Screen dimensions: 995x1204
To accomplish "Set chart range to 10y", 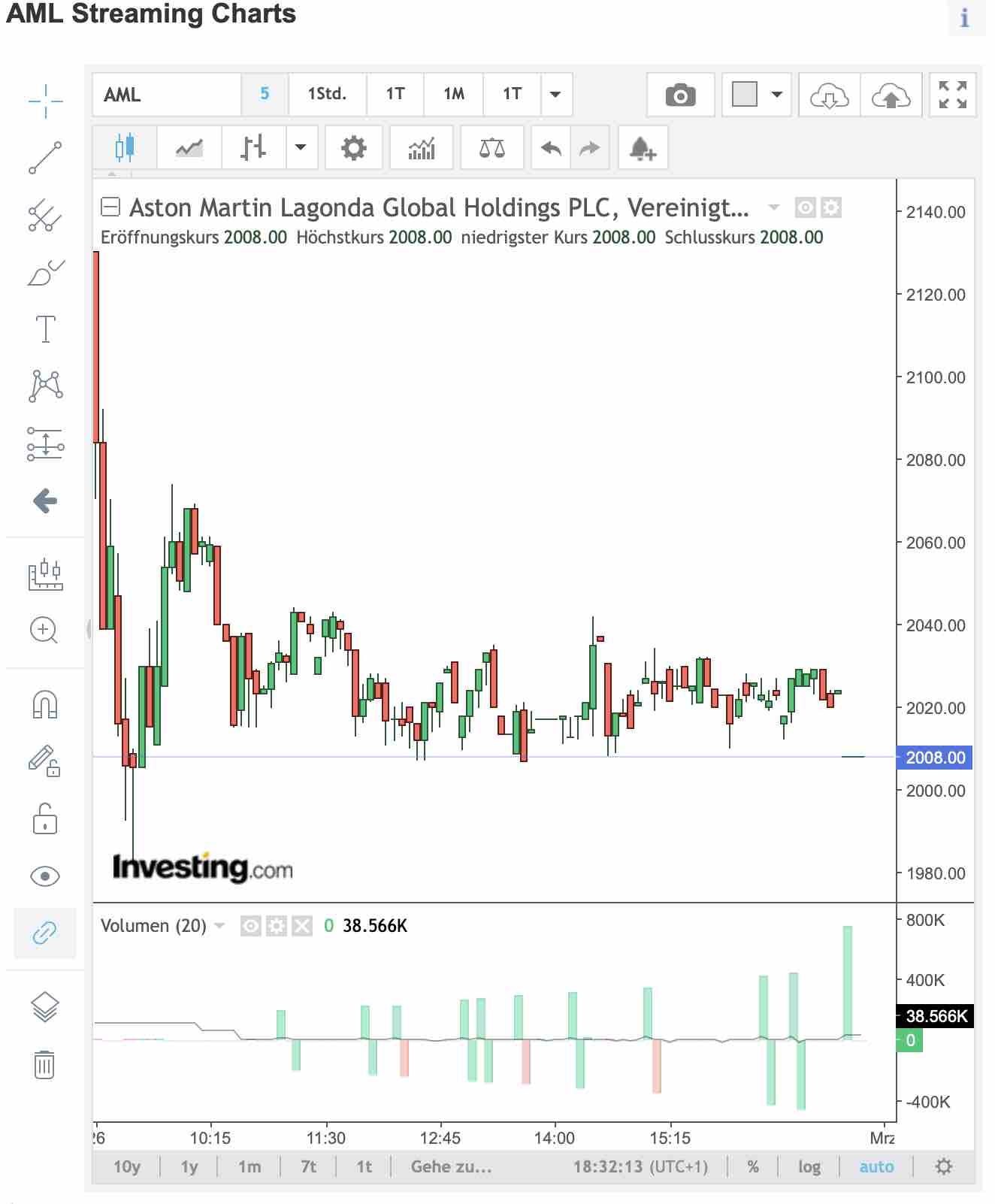I will pyautogui.click(x=127, y=1166).
